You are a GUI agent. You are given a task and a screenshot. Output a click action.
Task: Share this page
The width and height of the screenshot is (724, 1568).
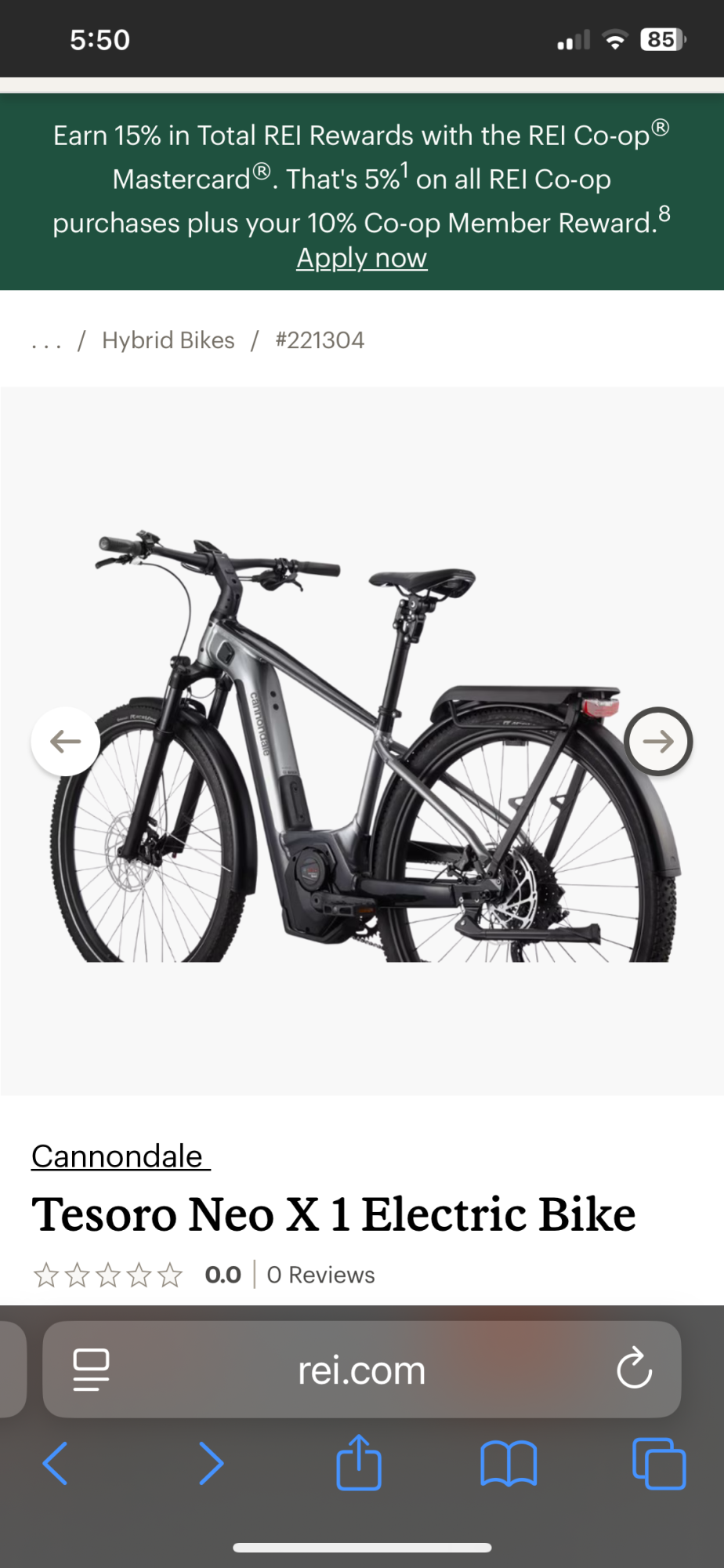point(359,1462)
